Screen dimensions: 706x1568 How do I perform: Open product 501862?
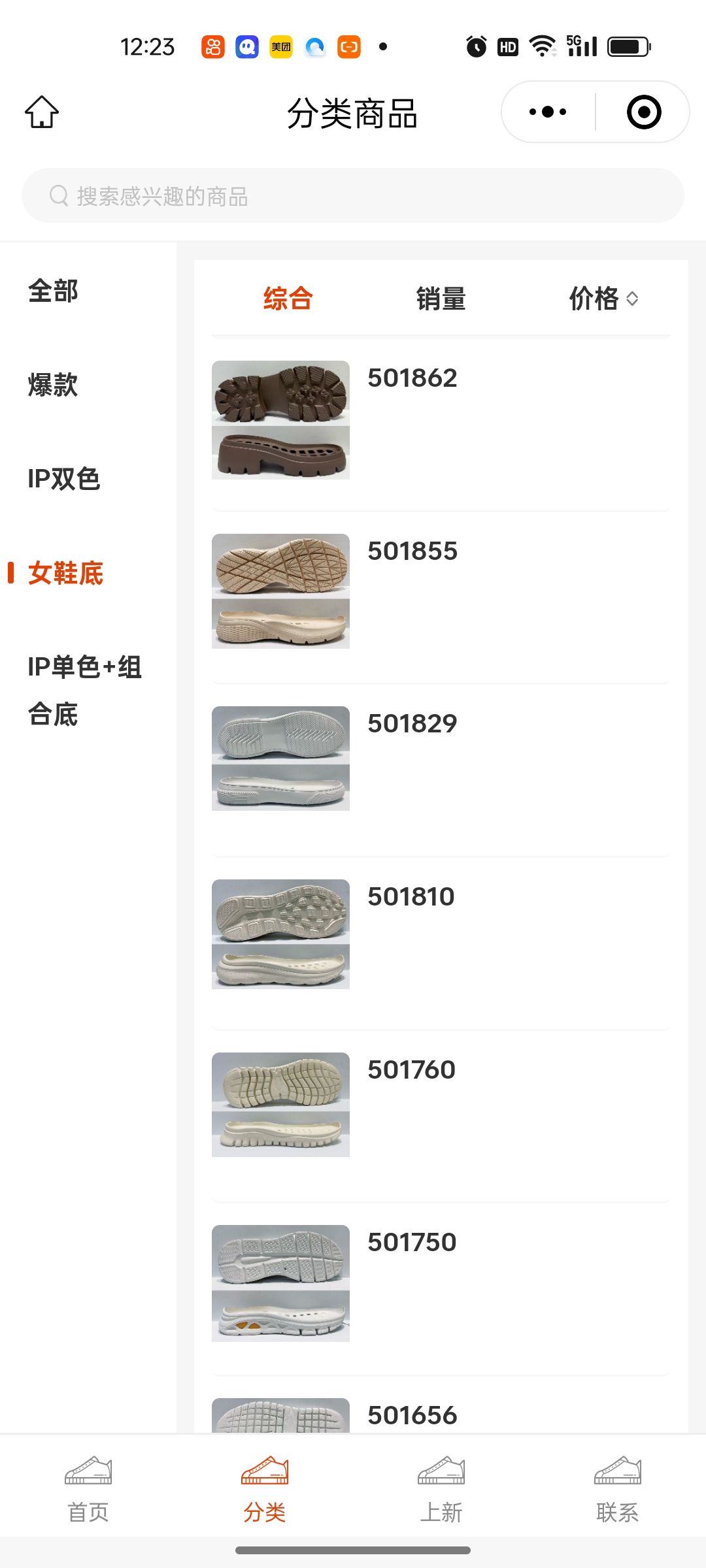(x=412, y=378)
